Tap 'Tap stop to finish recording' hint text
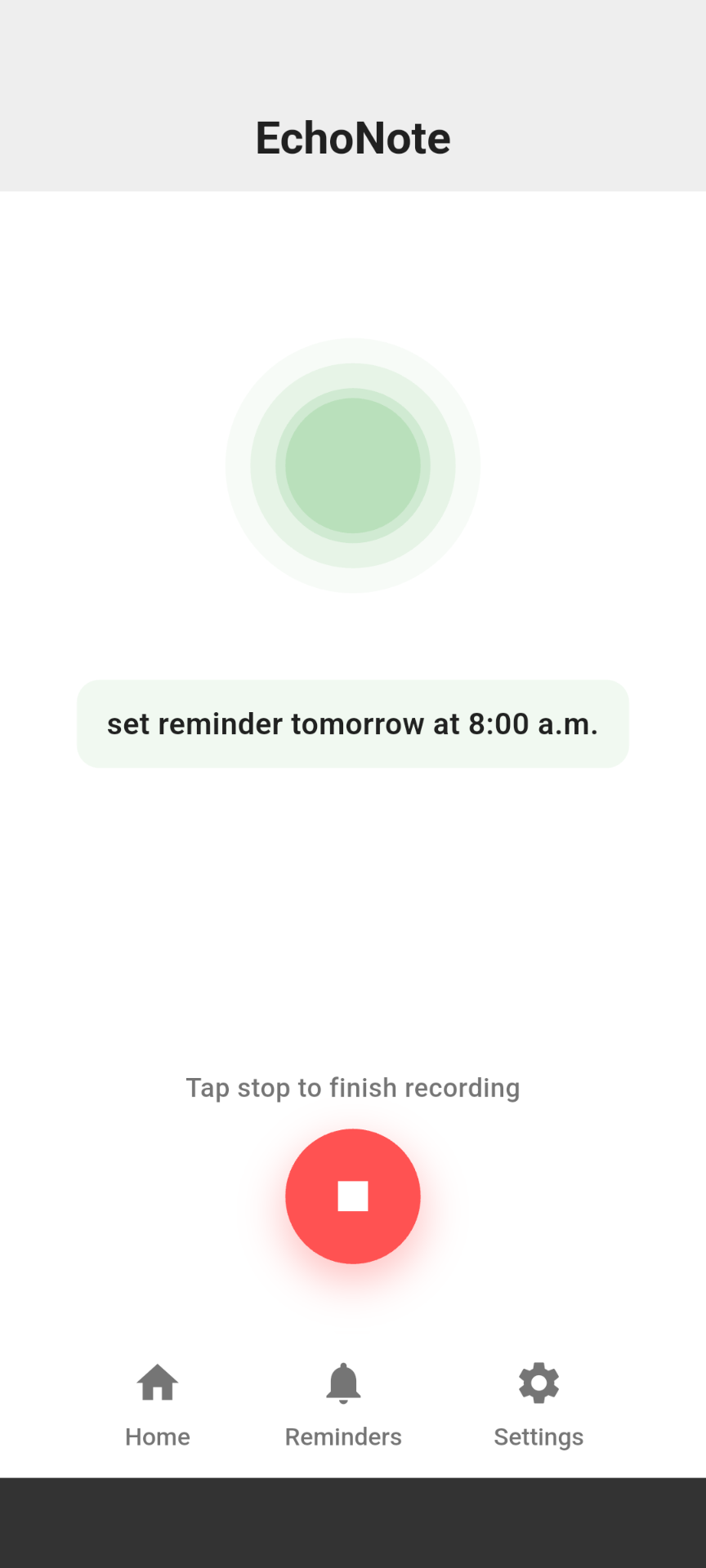The height and width of the screenshot is (1568, 706). click(x=352, y=1087)
